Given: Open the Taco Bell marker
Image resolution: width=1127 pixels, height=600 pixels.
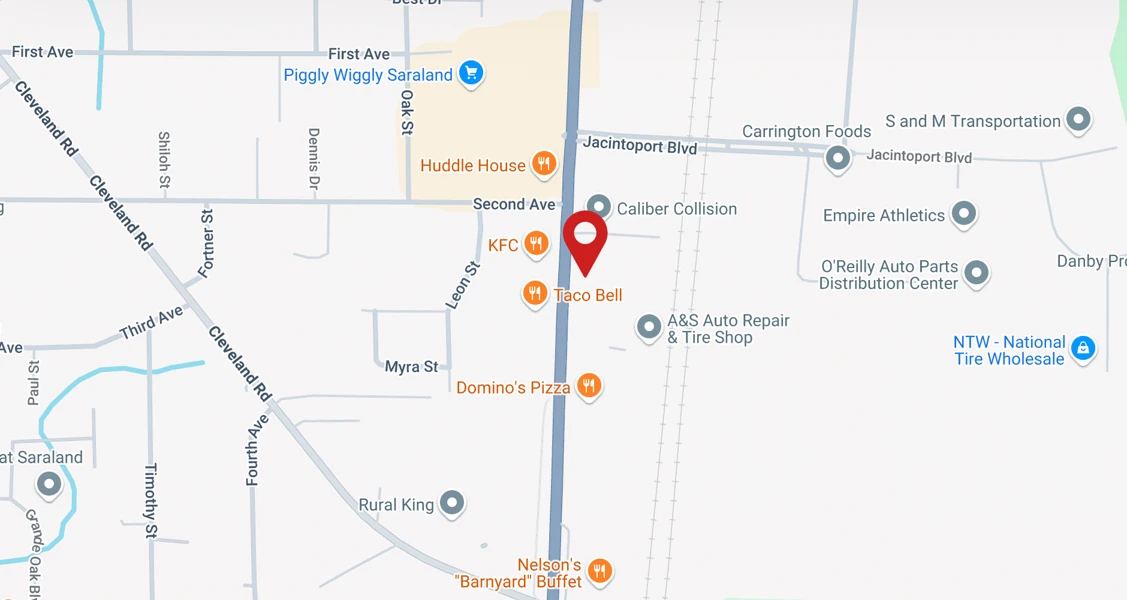Looking at the screenshot, I should coord(536,293).
